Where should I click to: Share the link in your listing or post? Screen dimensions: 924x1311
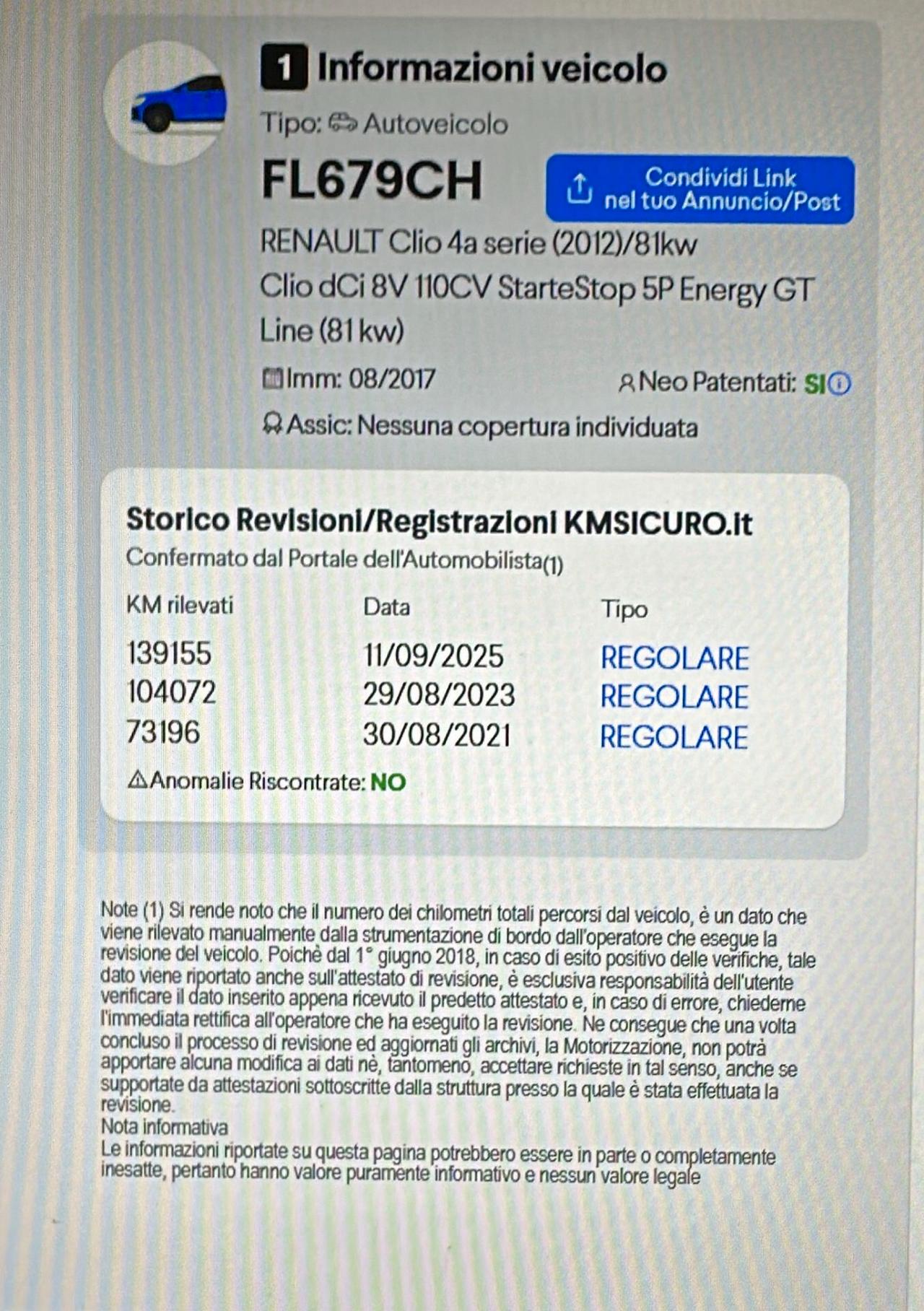(699, 189)
